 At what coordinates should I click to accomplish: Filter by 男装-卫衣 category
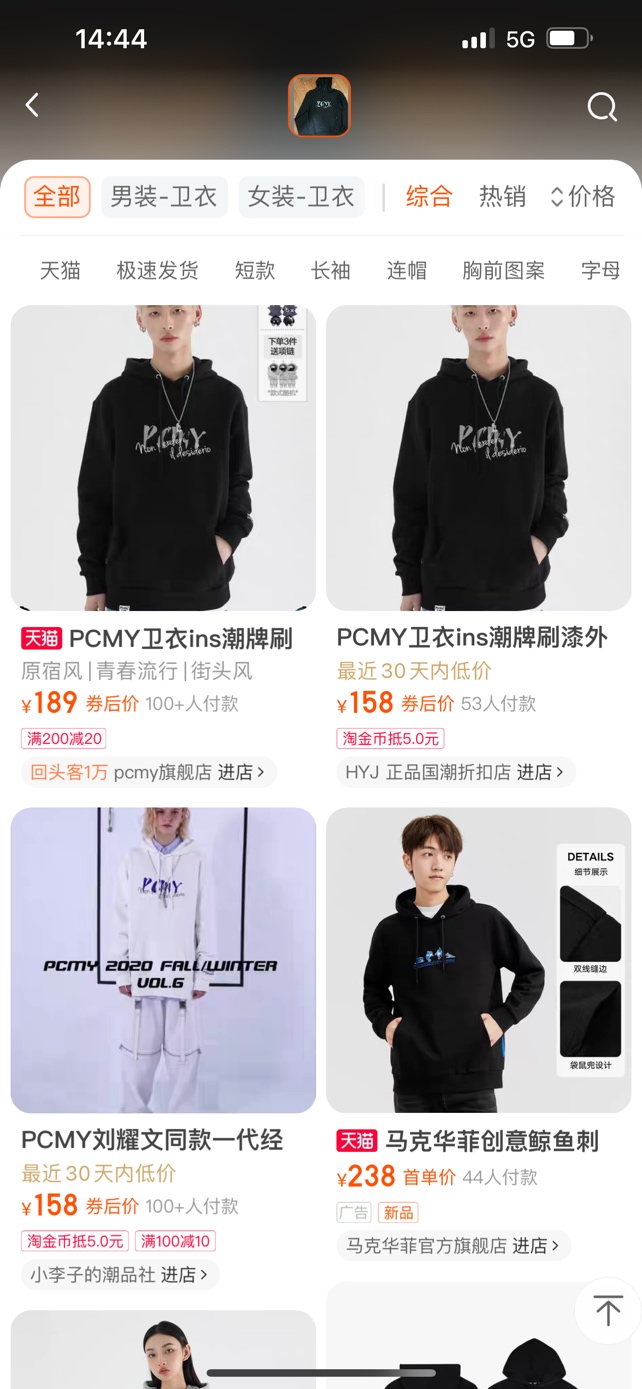coord(164,197)
